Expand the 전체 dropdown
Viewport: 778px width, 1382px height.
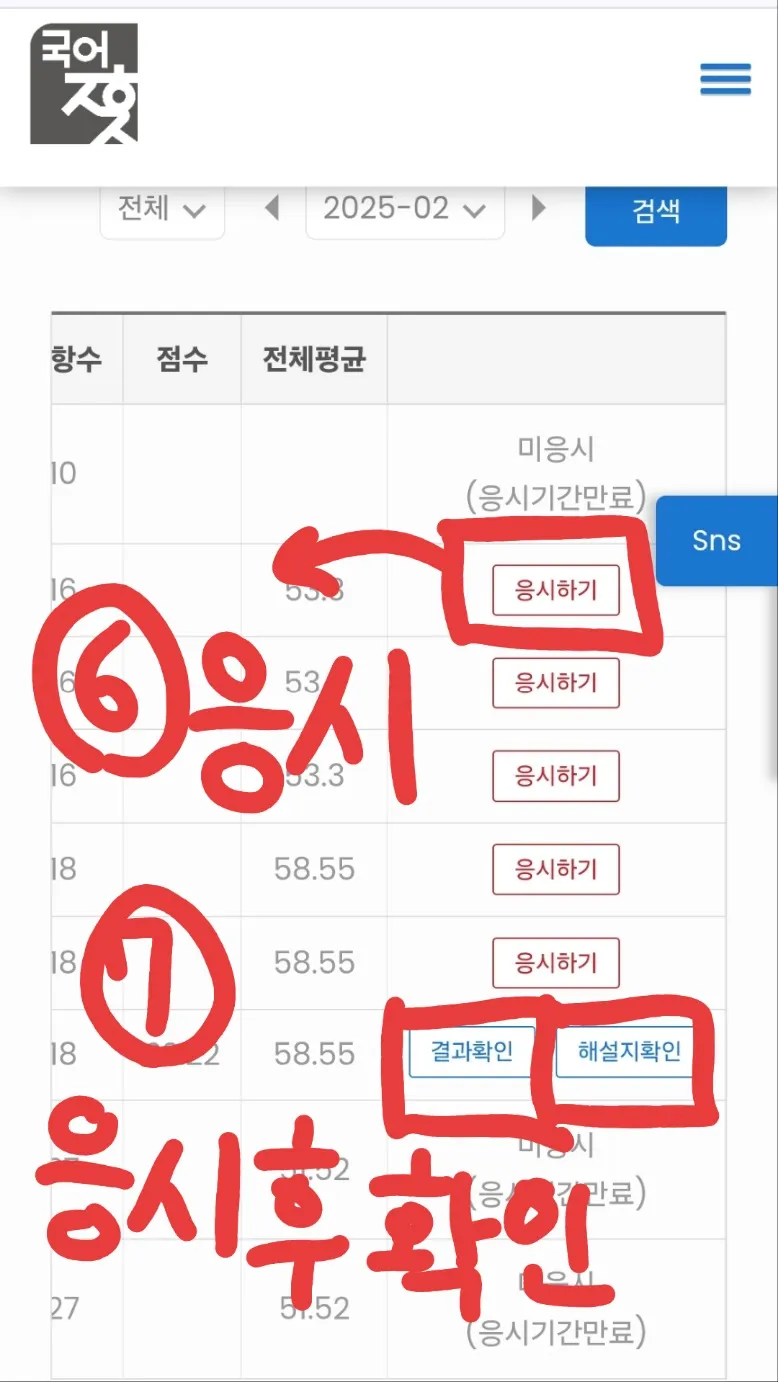click(162, 209)
